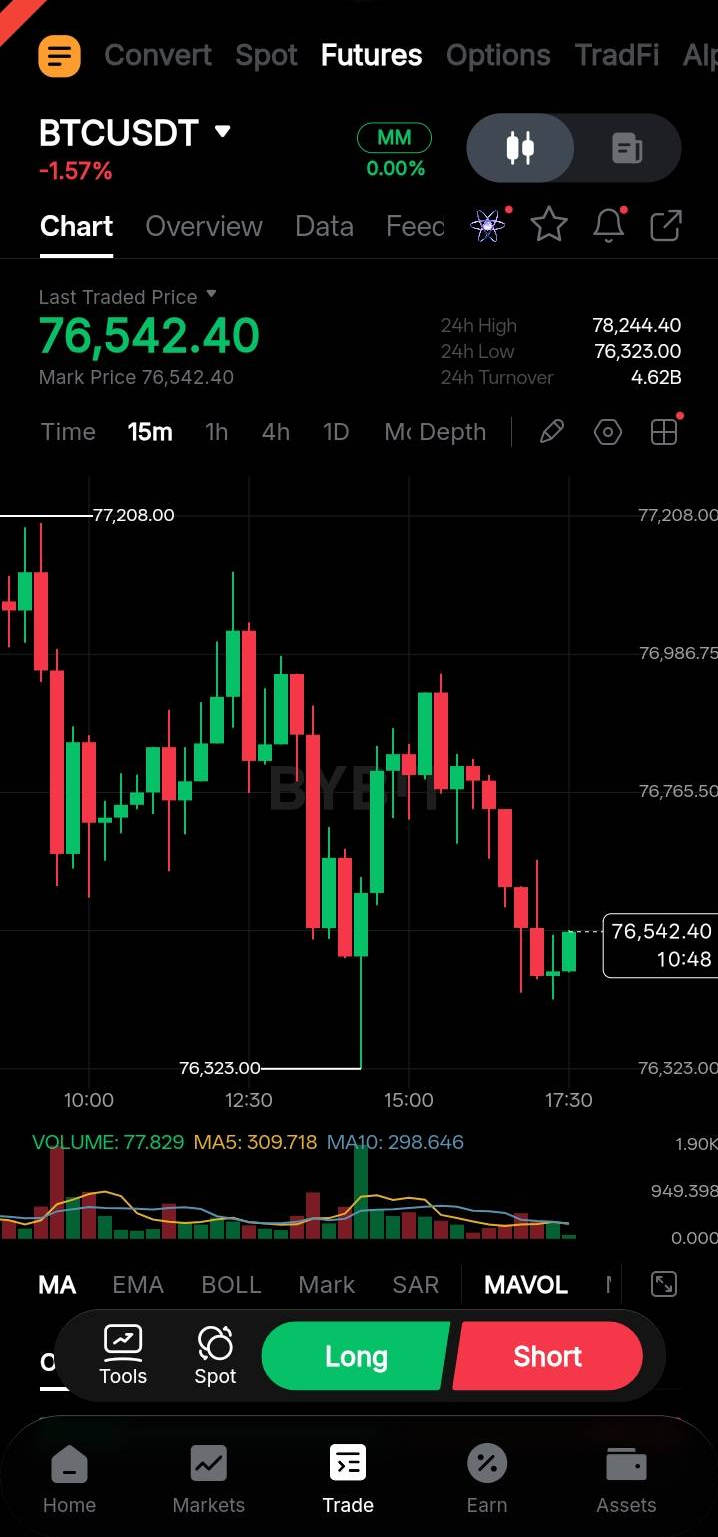Tap the red Short button
Screen dimensions: 718x1537
(547, 1356)
